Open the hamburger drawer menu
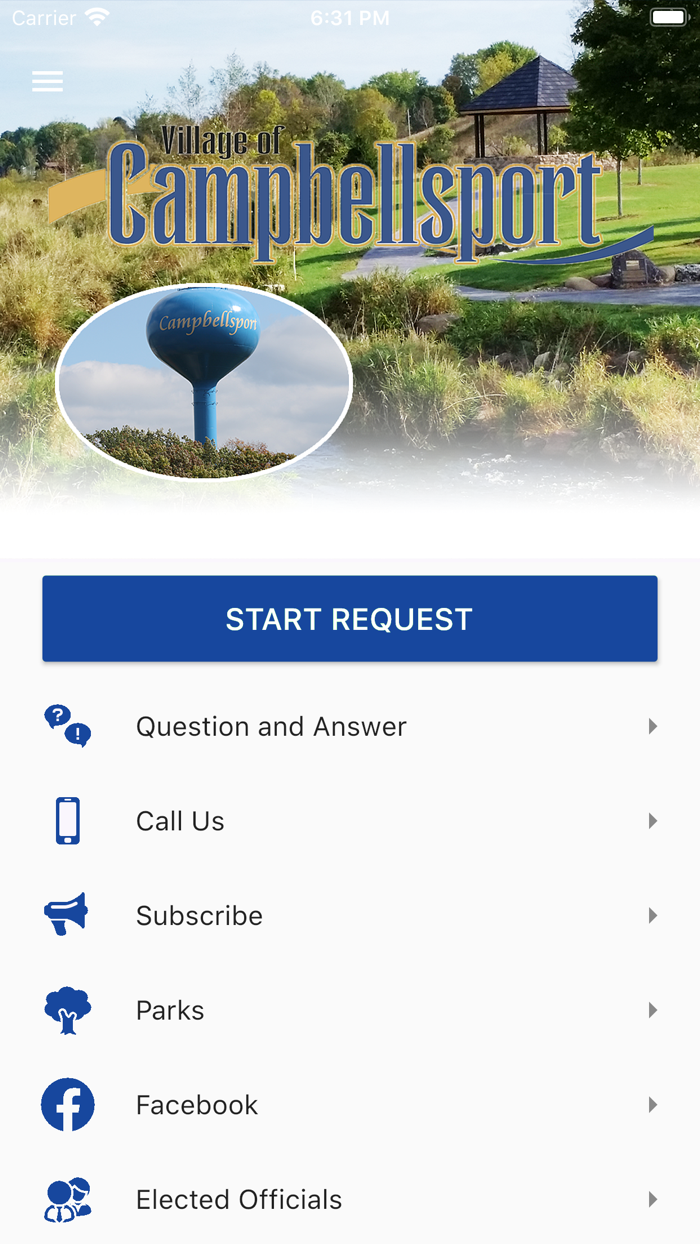 coord(47,82)
